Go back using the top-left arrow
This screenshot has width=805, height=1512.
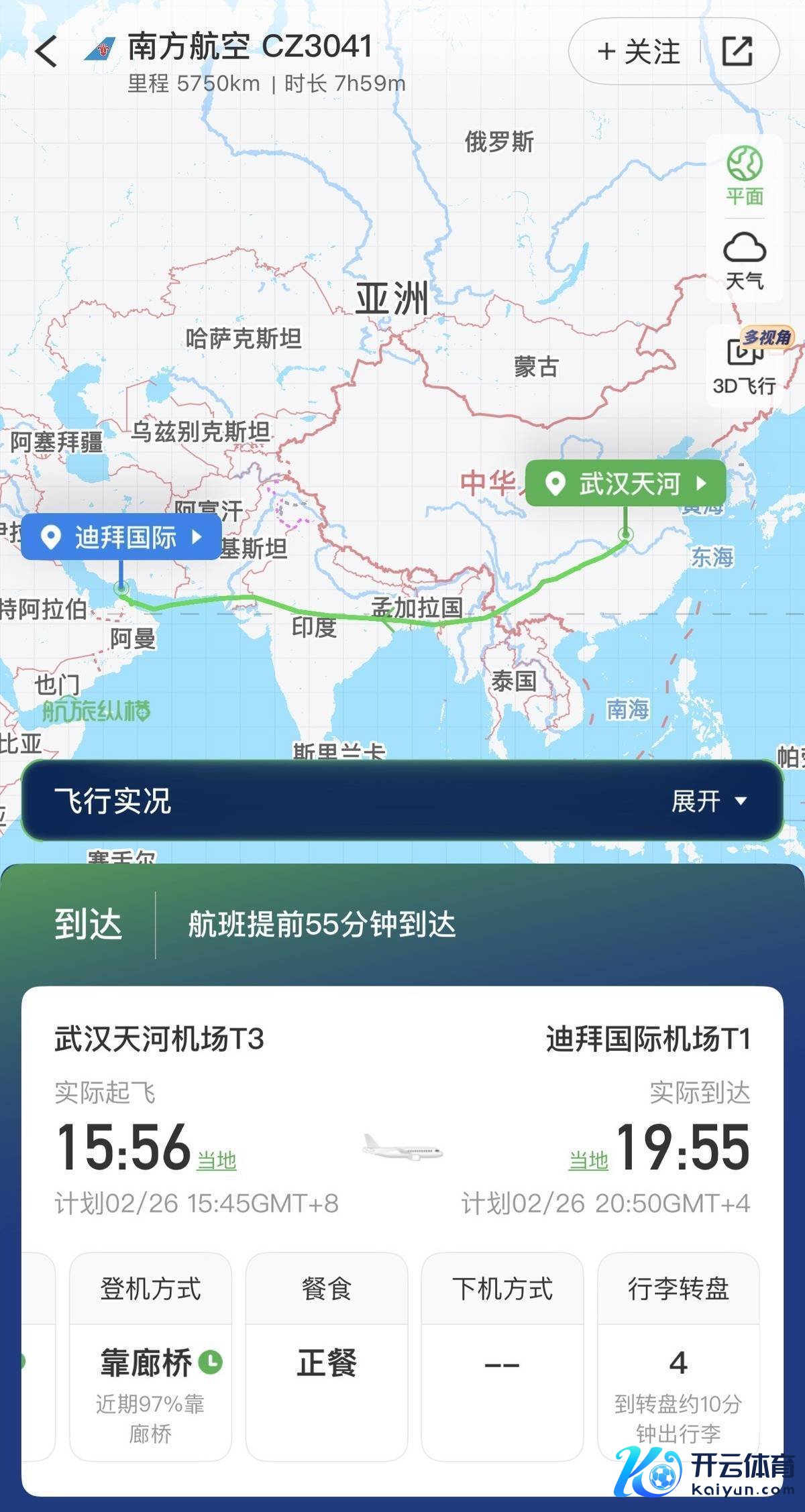tap(46, 52)
